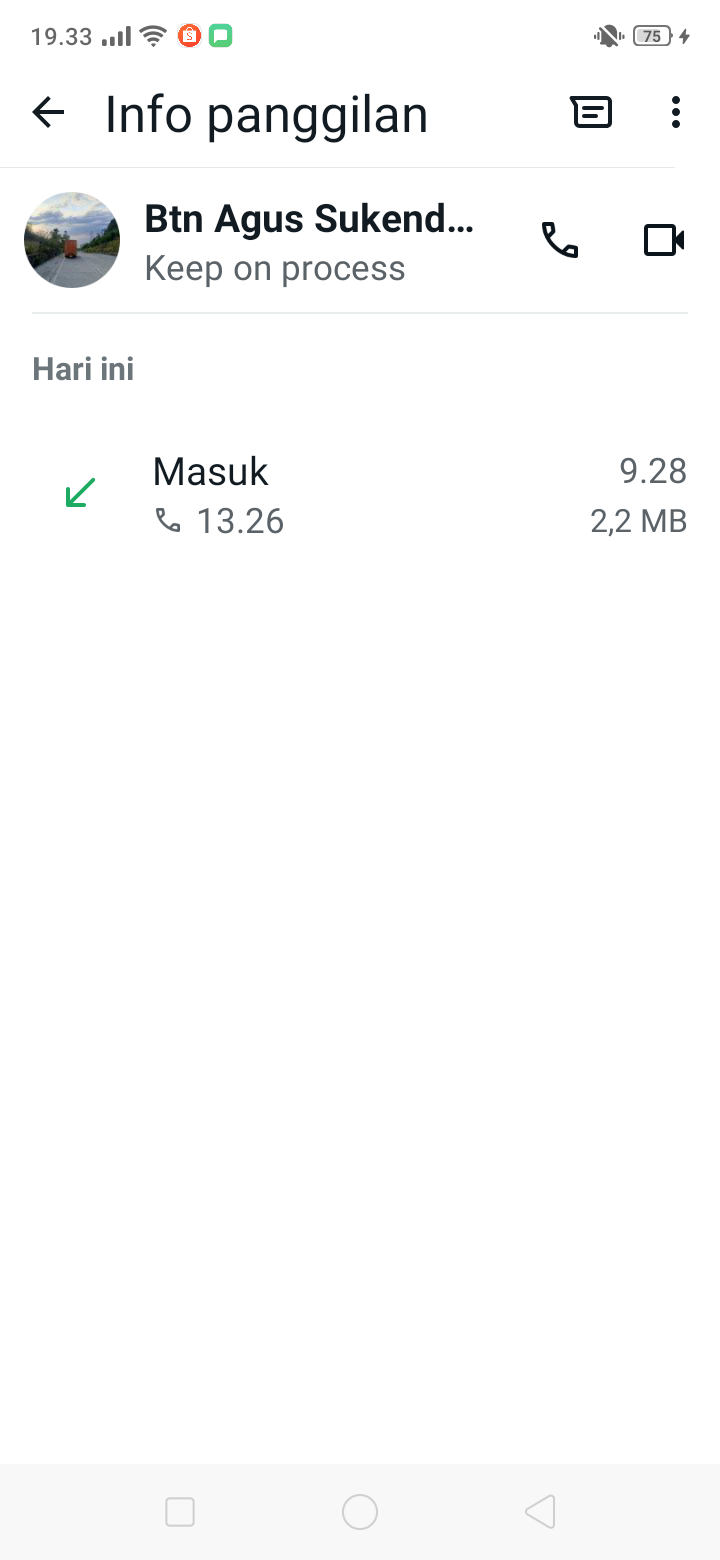
Task: Open Btn Agus Sukend's profile picture
Action: pos(72,240)
